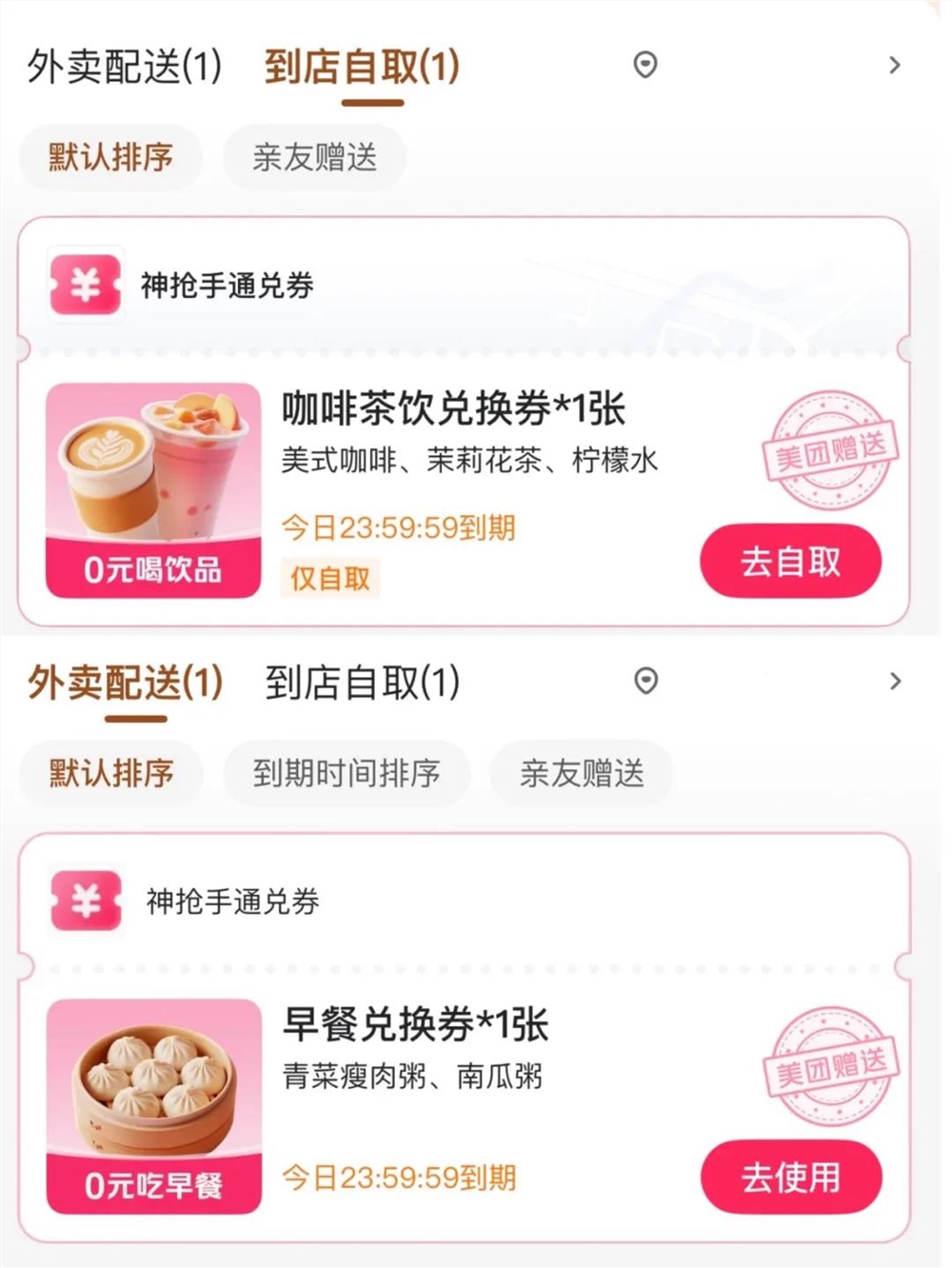
Task: Click the 美团赠送 stamp on drink coupon
Action: (829, 447)
